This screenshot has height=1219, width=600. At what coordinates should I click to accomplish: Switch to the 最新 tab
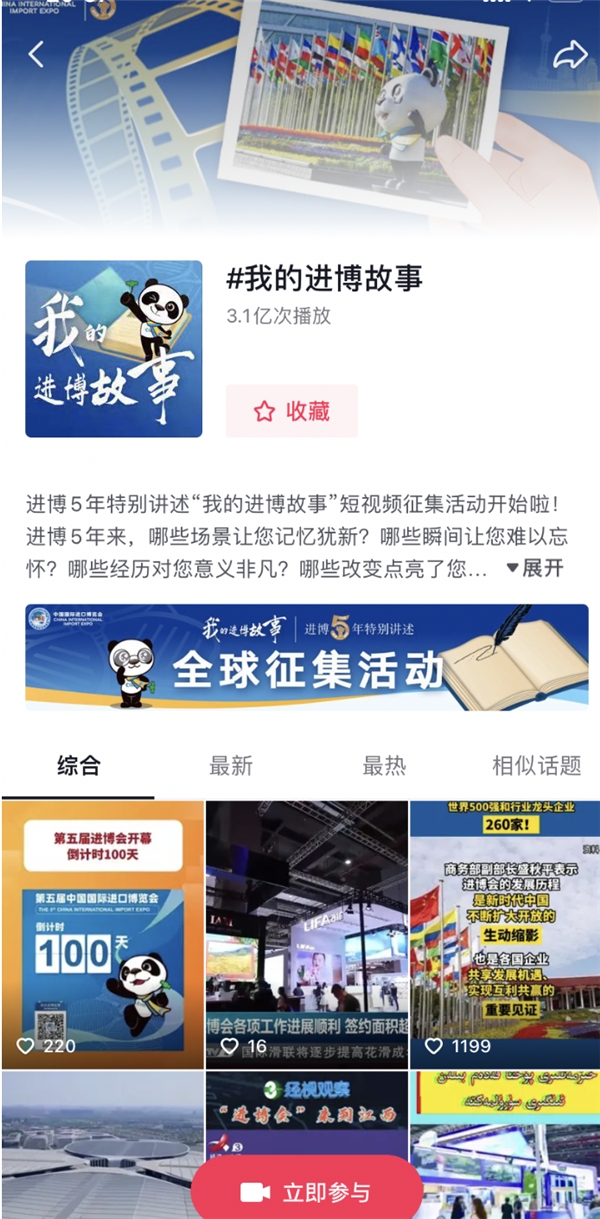pos(231,766)
